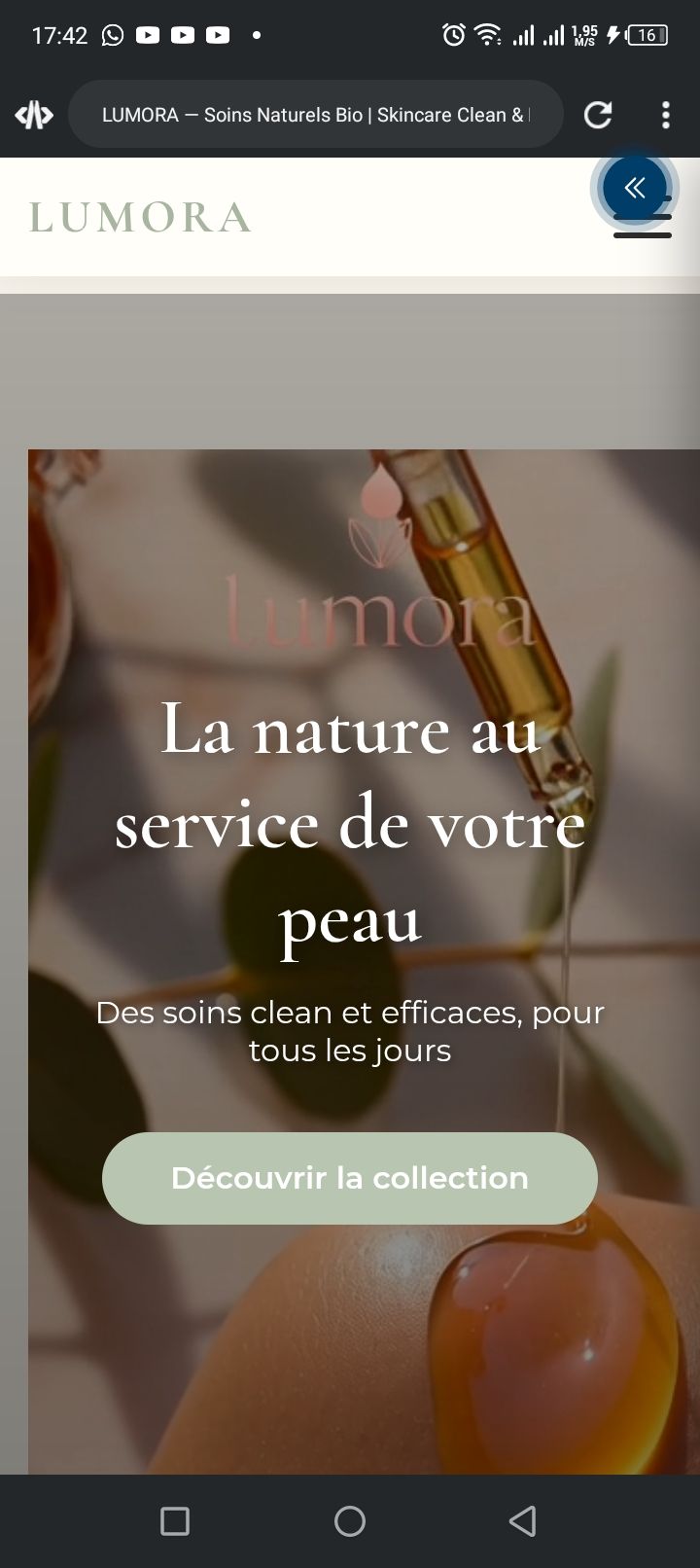Image resolution: width=700 pixels, height=1568 pixels.
Task: Open the recent apps view
Action: click(x=175, y=1520)
